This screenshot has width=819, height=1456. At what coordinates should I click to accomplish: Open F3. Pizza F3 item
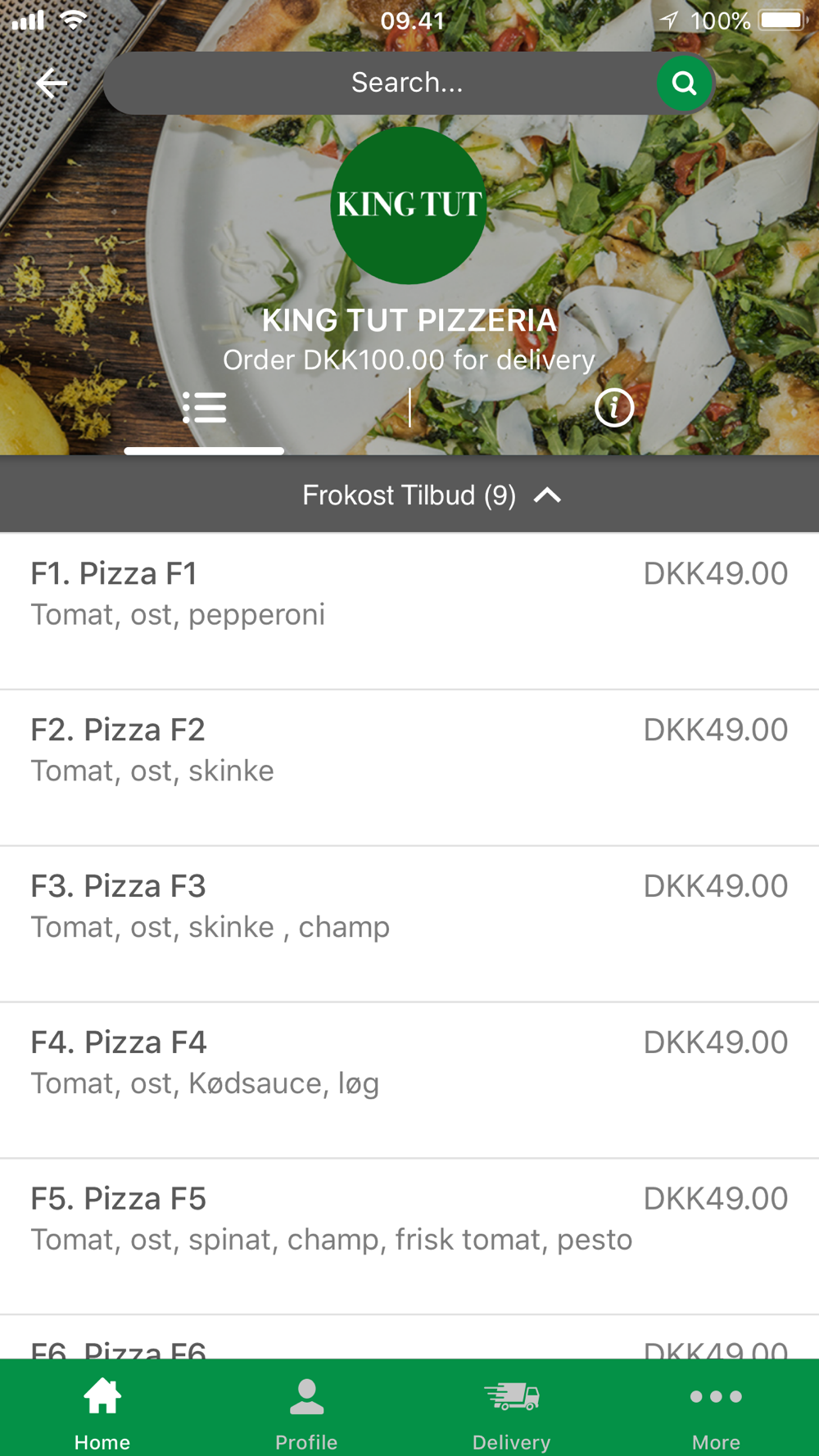tap(409, 923)
